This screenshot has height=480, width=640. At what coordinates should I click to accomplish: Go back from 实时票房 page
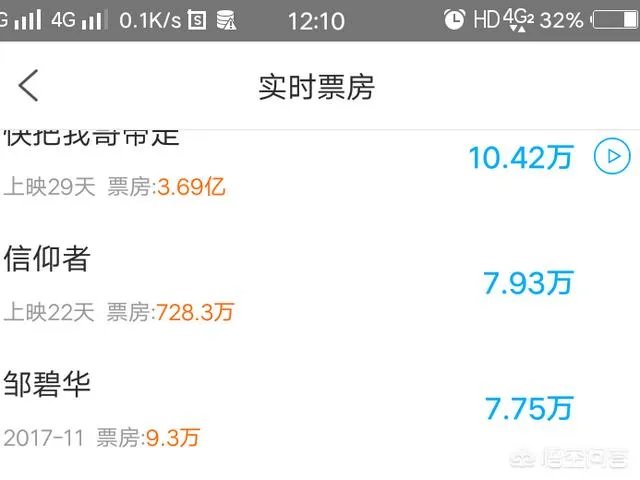click(x=29, y=86)
